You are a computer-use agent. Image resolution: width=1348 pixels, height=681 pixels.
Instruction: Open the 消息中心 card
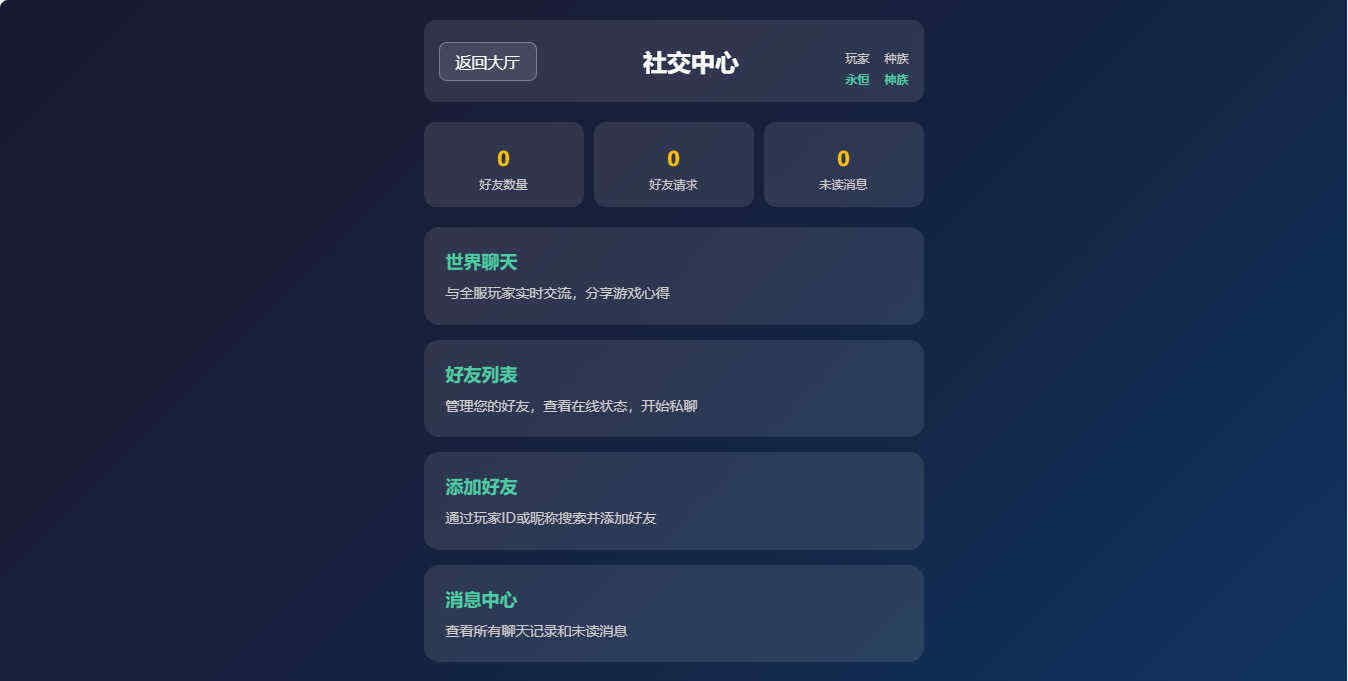pos(673,613)
